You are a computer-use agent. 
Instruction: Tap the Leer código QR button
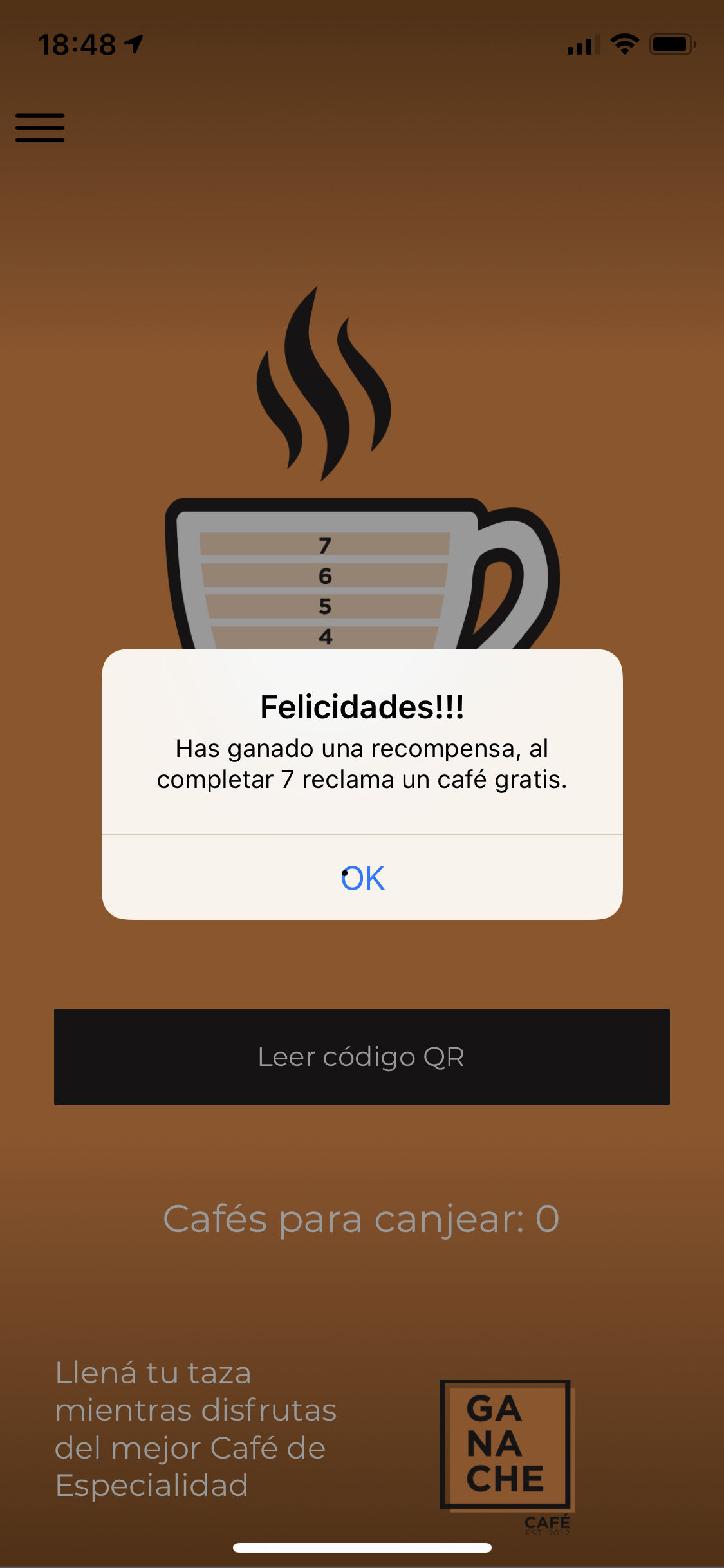pyautogui.click(x=362, y=1057)
